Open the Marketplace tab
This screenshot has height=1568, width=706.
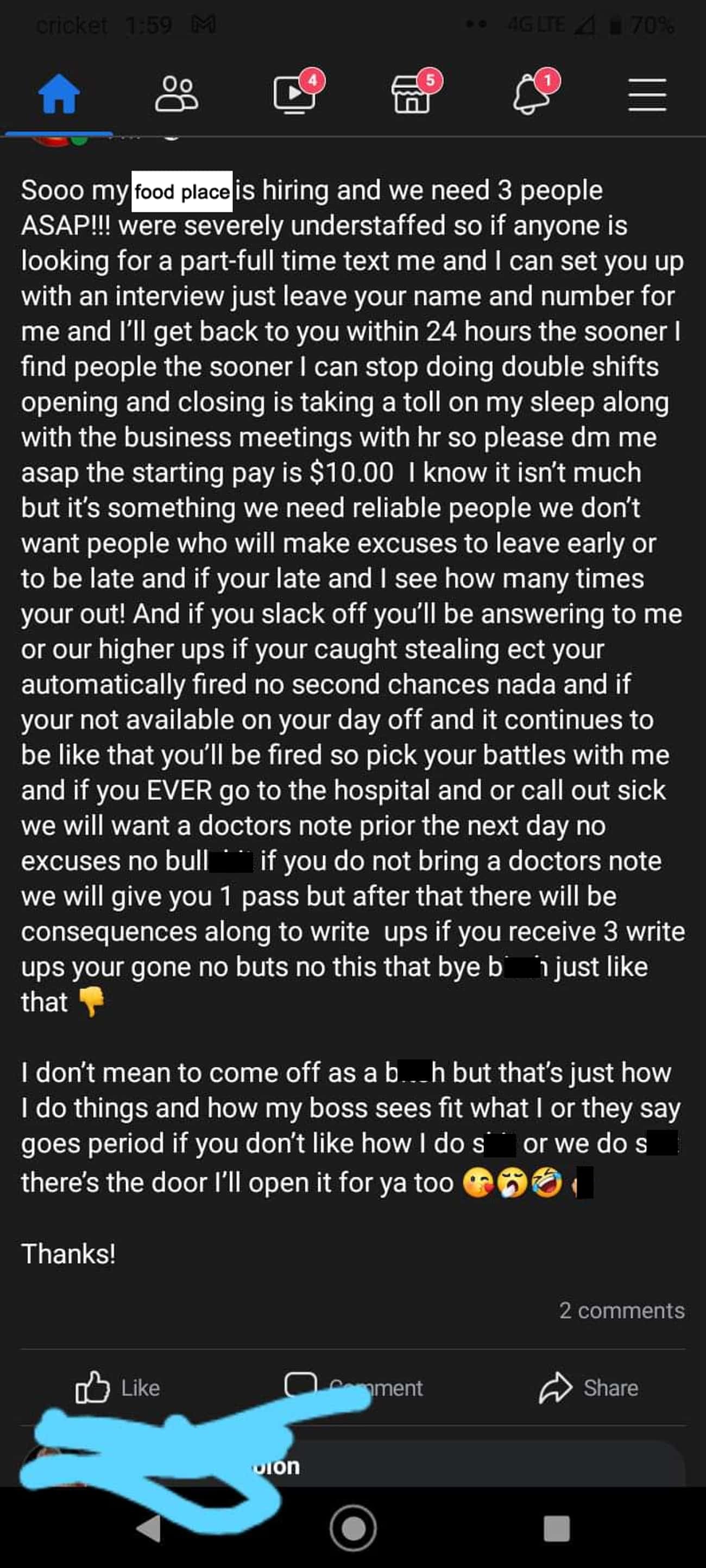tap(412, 96)
